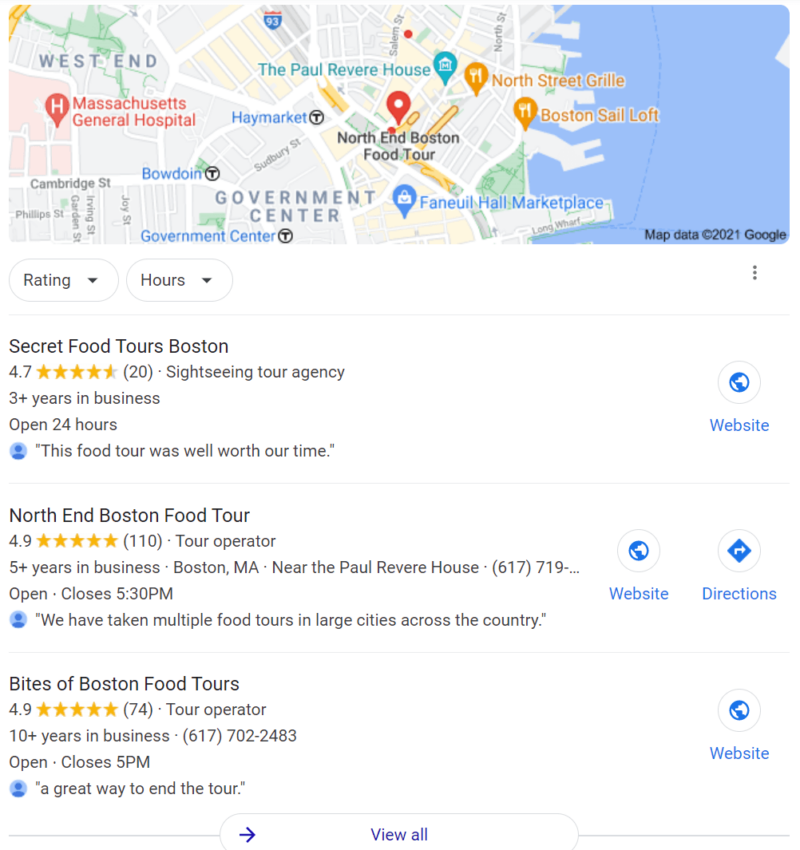Click the Government Center T station icon
Screen dimensions: 800x850
284,236
